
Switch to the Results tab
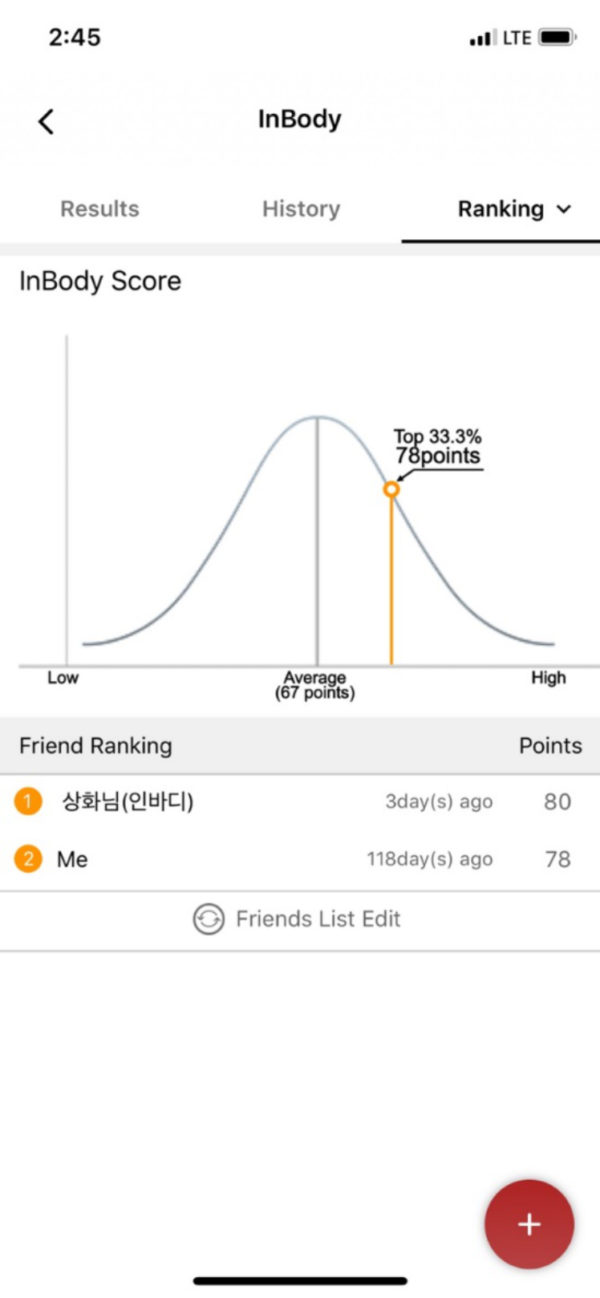pos(99,209)
